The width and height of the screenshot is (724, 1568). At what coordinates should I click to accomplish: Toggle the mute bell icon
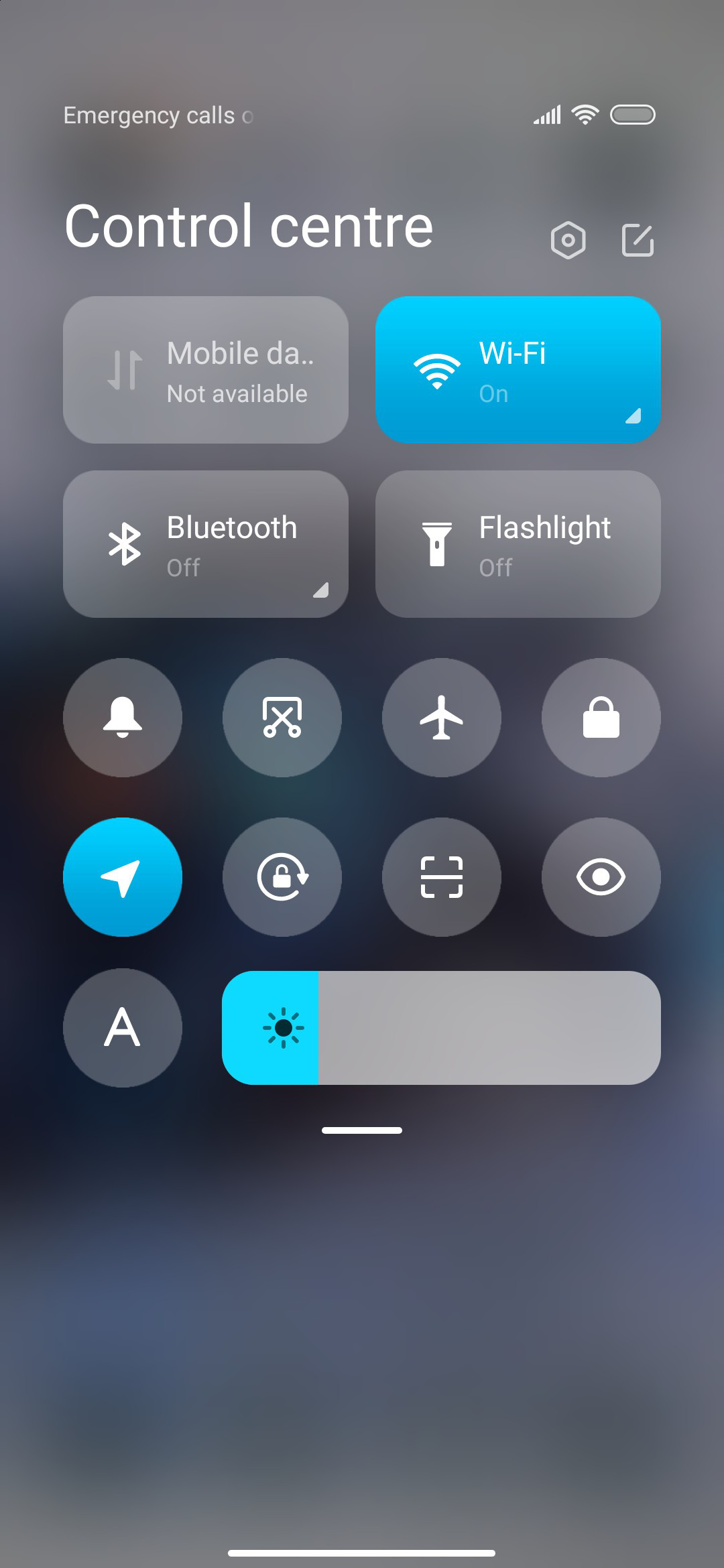[x=123, y=718]
